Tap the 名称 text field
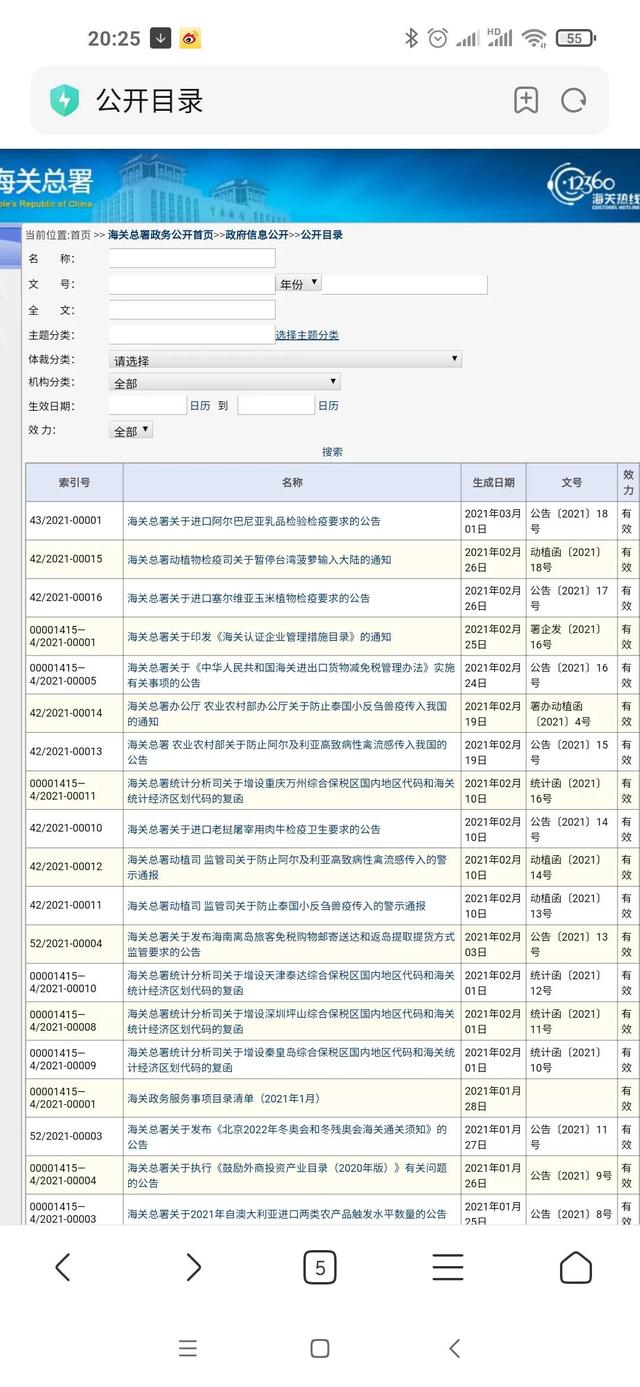 (192, 258)
